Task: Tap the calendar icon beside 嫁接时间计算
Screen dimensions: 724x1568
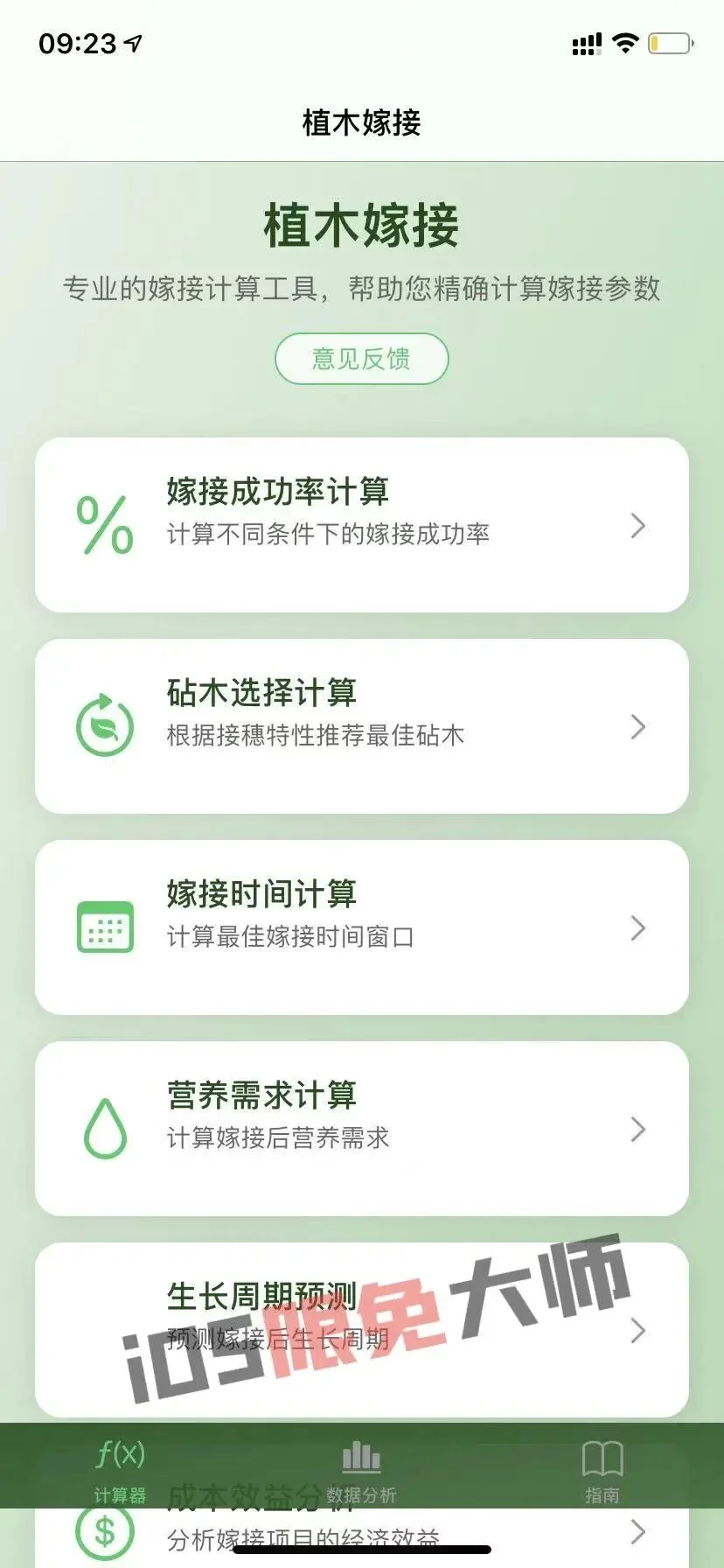Action: 104,927
